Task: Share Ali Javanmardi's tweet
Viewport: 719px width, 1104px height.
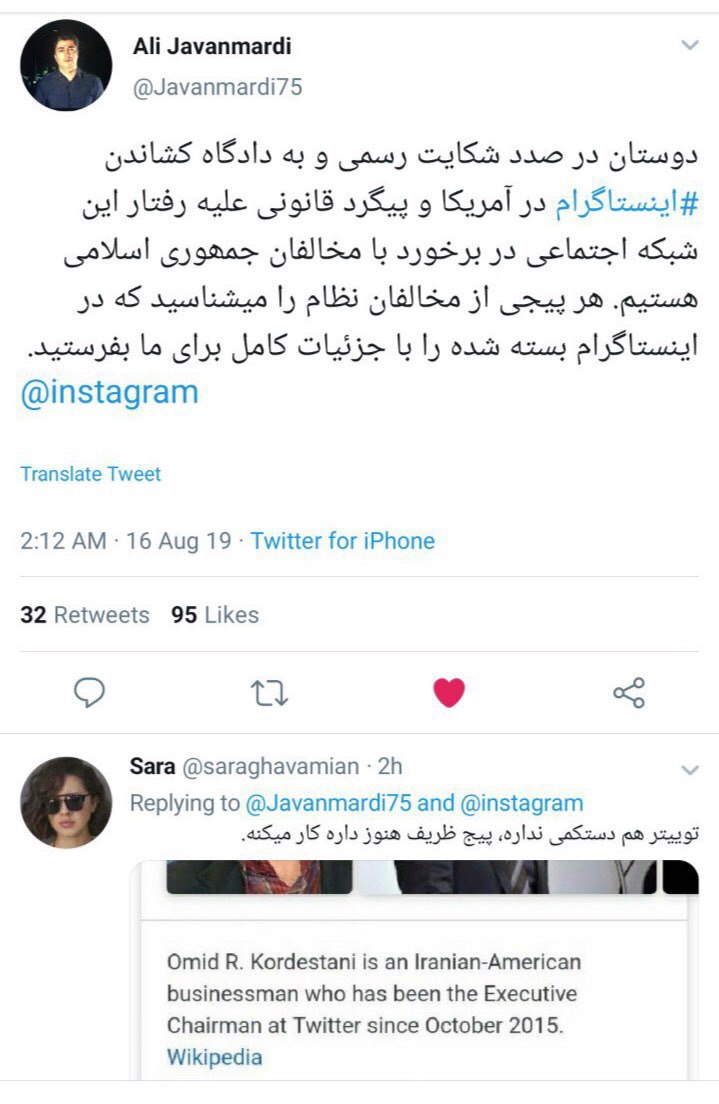Action: point(628,692)
